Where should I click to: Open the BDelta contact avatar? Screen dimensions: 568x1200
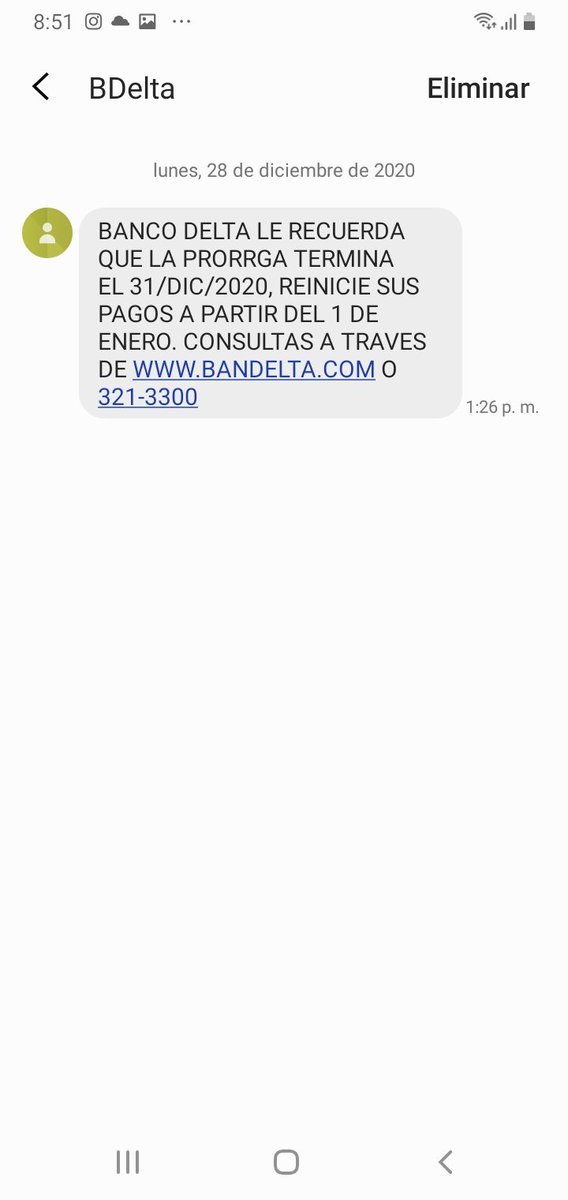click(47, 233)
